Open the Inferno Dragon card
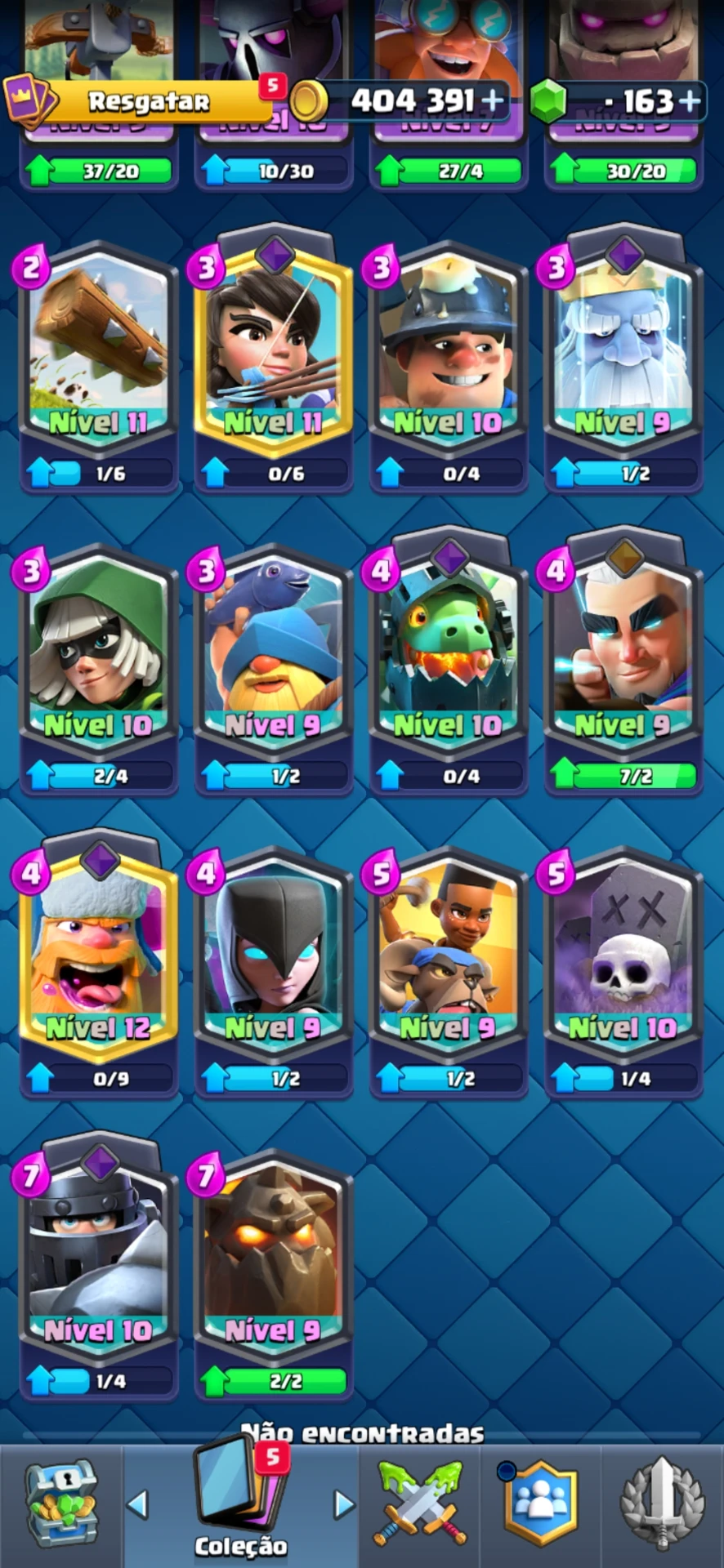The width and height of the screenshot is (724, 1568). [449, 670]
